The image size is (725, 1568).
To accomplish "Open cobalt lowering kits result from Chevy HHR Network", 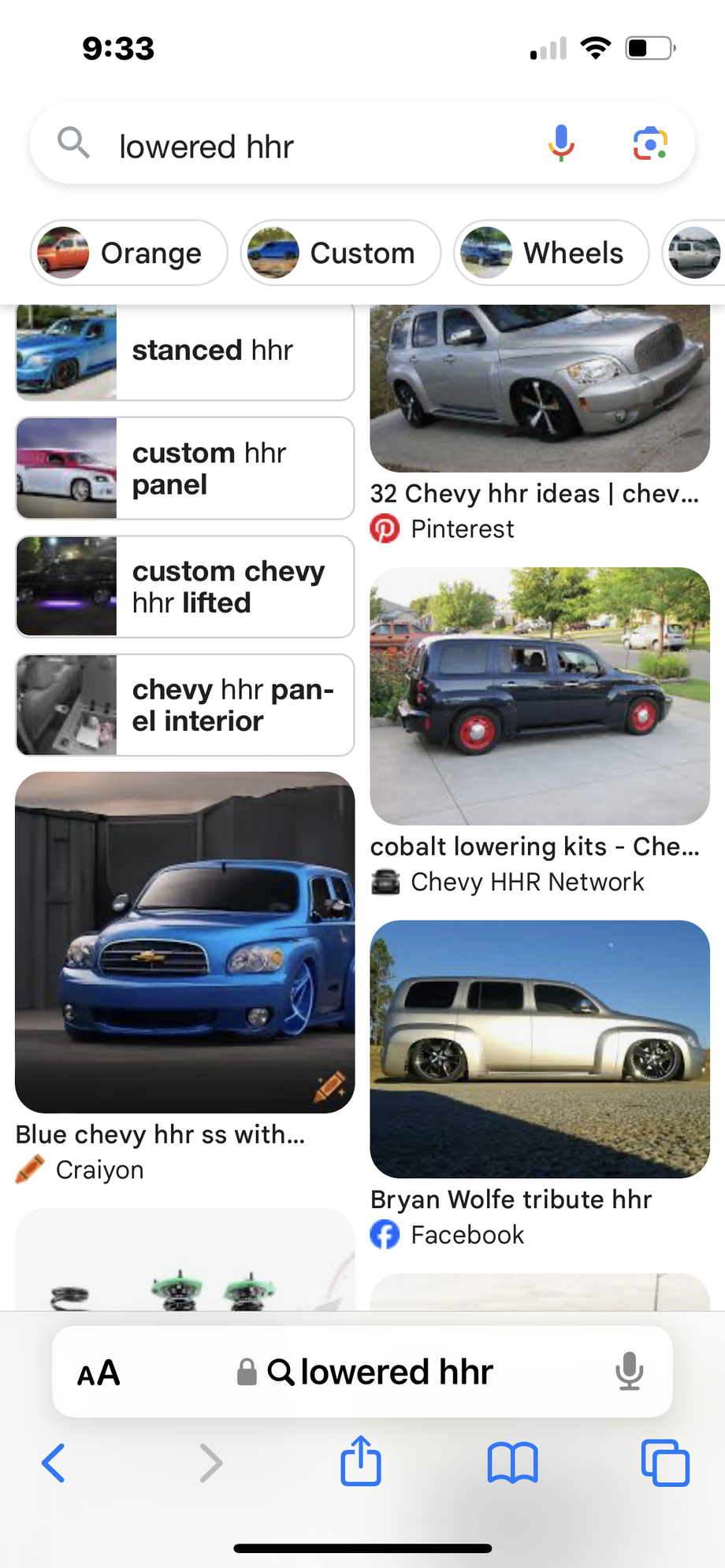I will [540, 696].
